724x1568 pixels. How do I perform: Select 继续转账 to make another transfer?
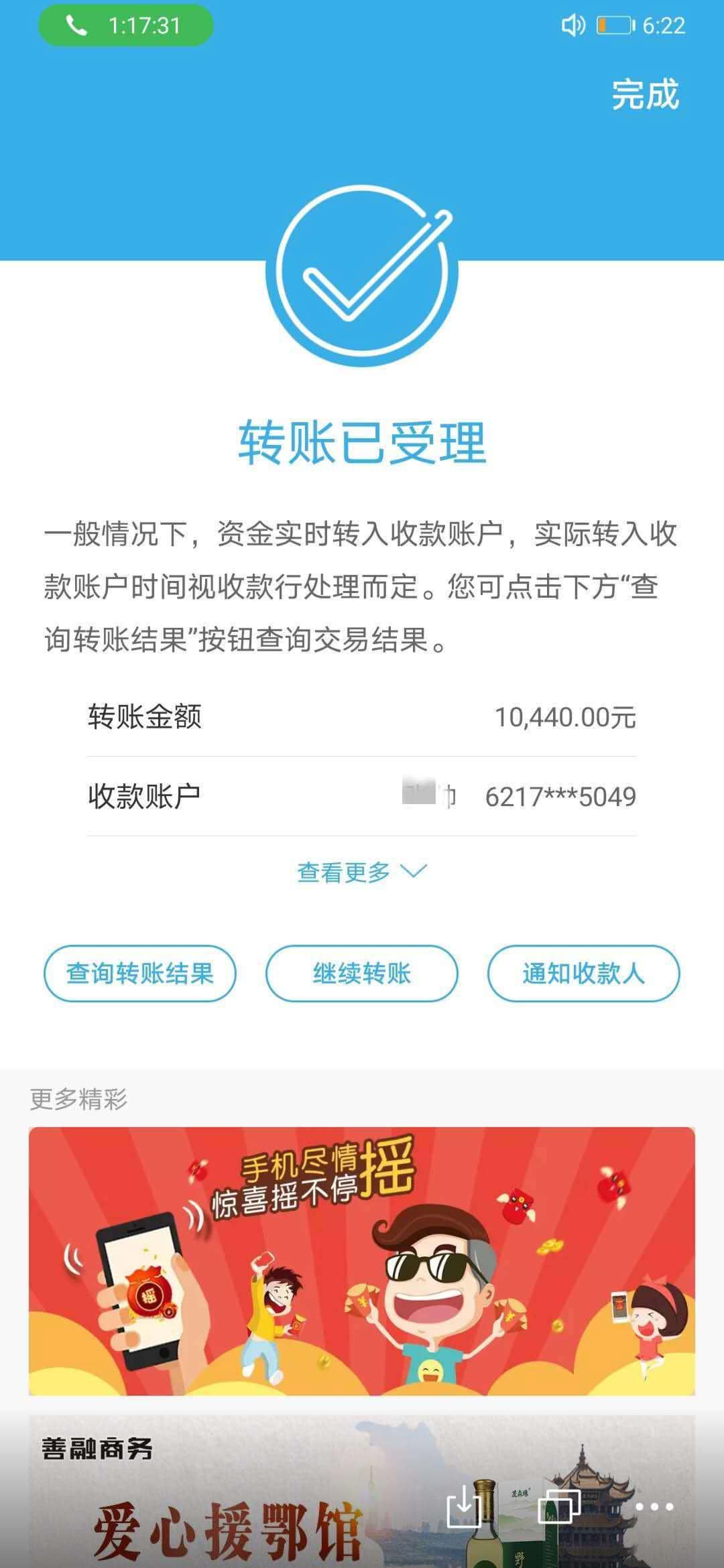point(362,974)
